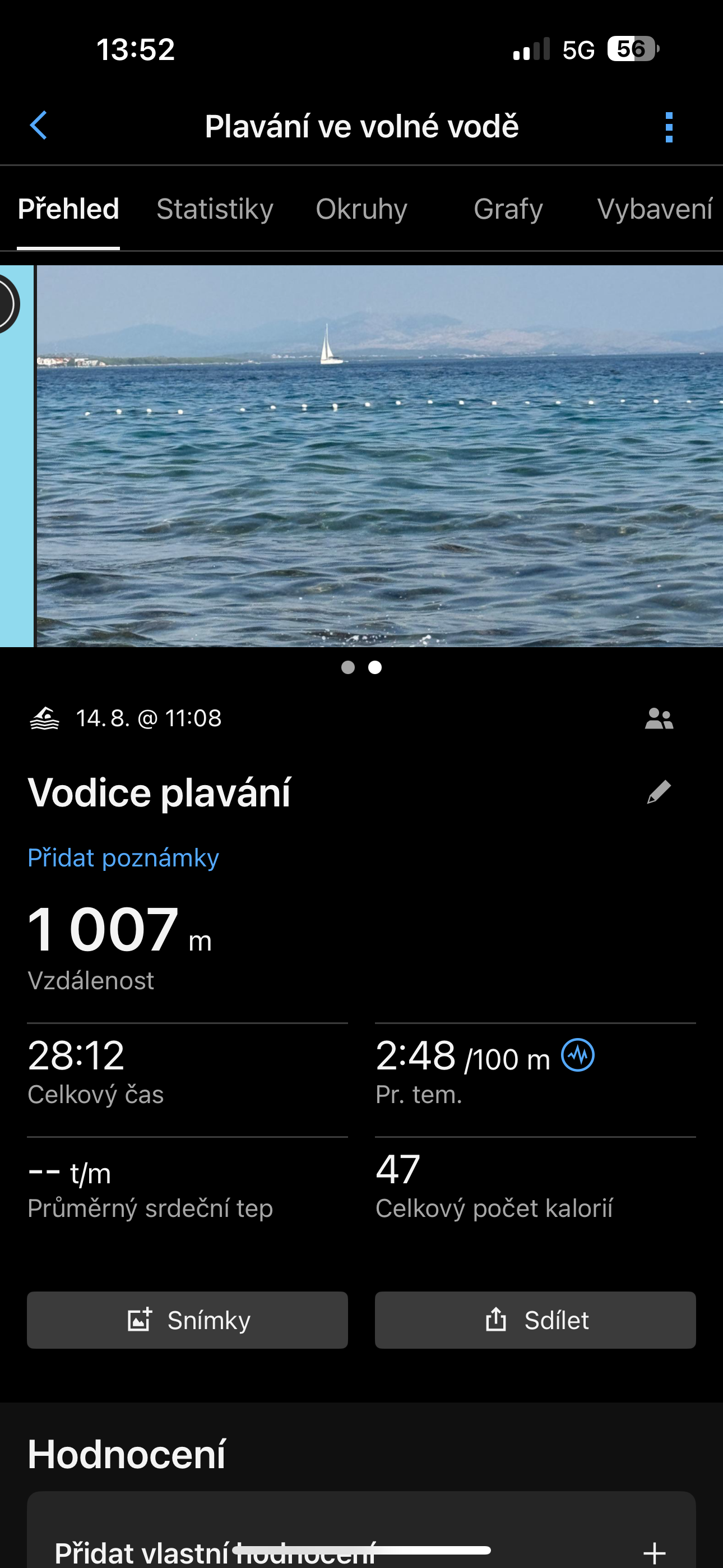
Task: Go back using the top-left arrow
Action: tap(38, 126)
